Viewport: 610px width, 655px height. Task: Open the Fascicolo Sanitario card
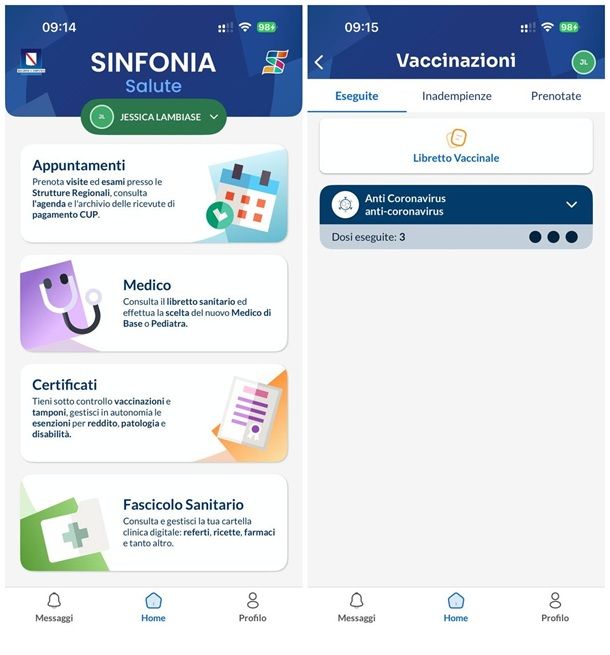coord(153,522)
